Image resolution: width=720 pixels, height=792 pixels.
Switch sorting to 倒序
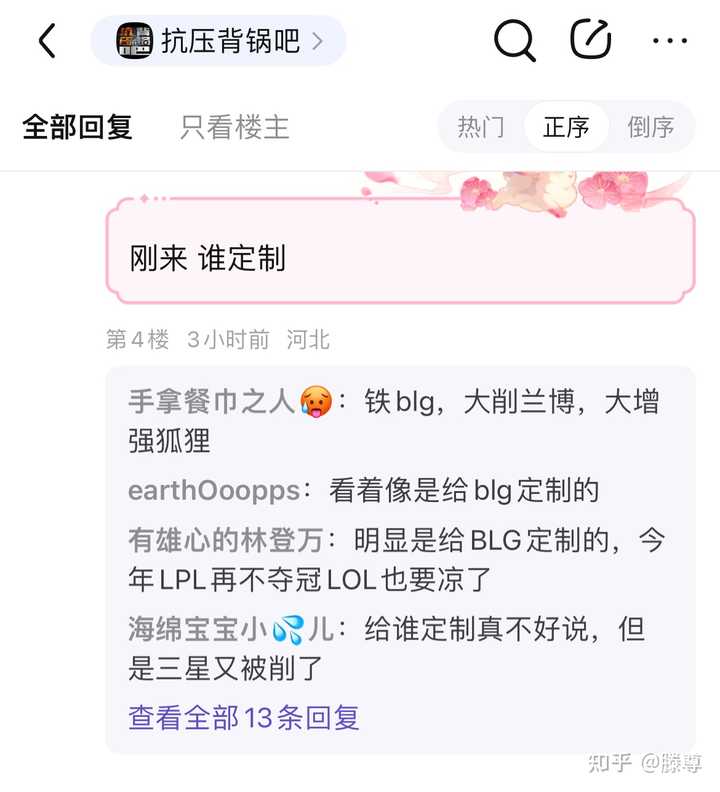[x=651, y=127]
